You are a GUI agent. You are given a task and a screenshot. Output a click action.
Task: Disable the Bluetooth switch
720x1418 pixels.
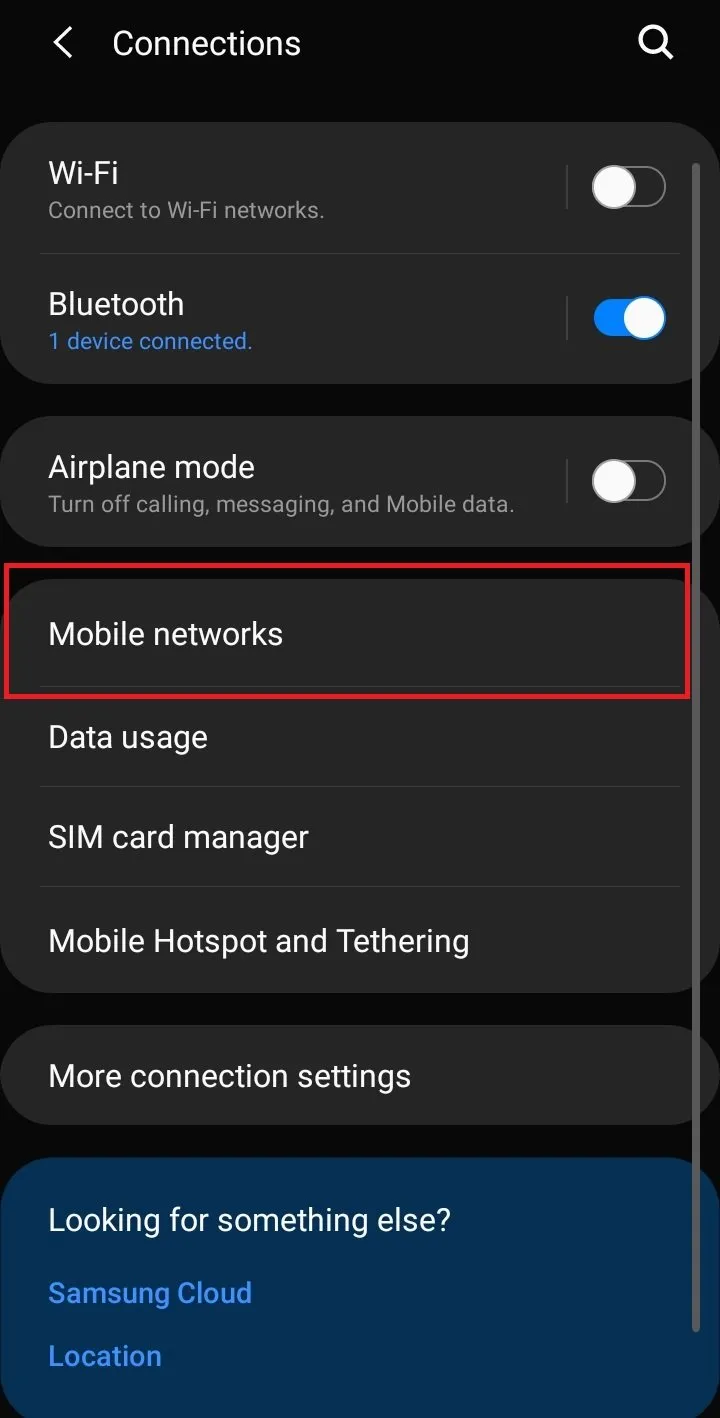(628, 319)
